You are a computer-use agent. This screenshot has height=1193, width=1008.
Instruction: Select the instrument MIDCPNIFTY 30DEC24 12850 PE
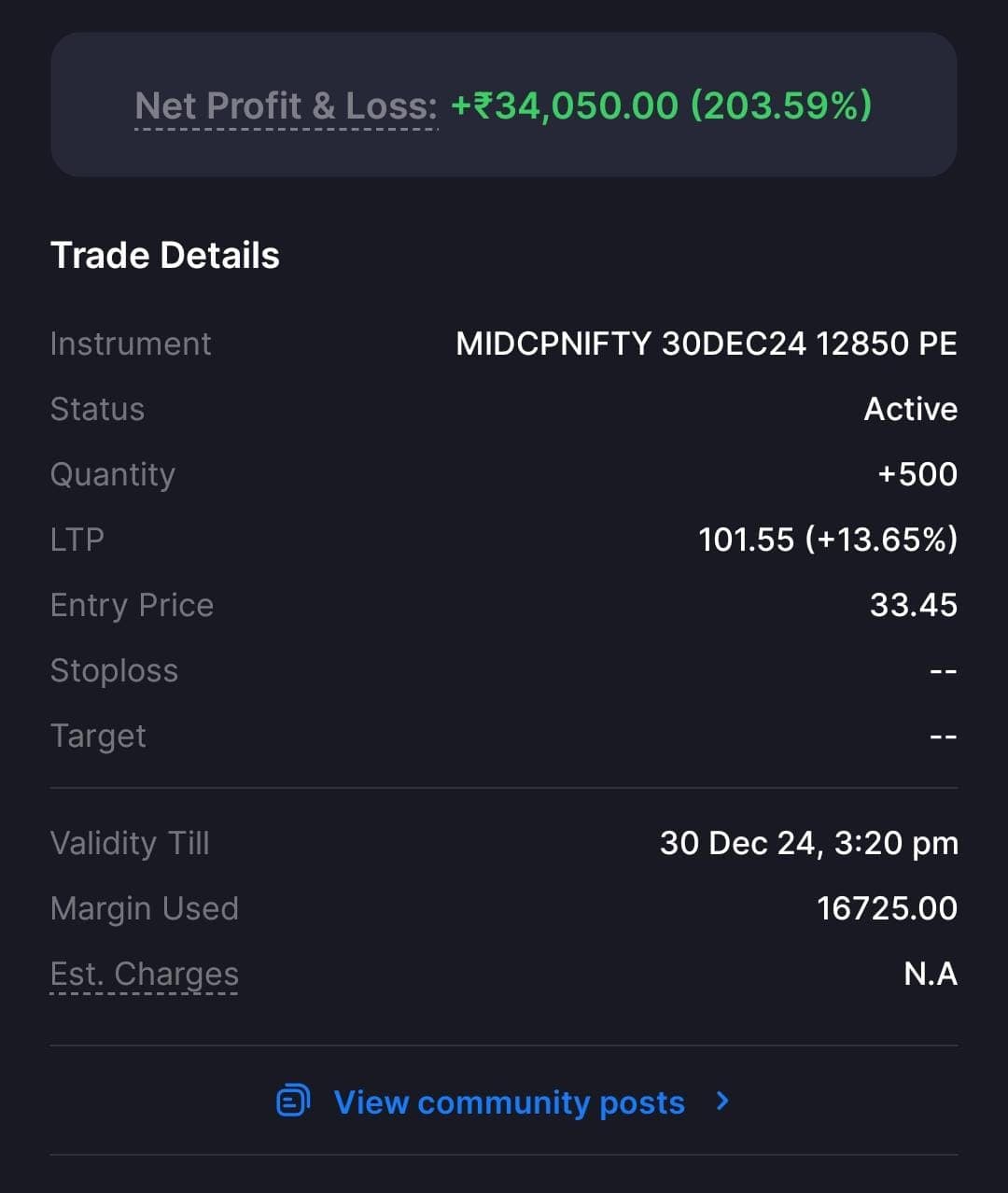click(x=706, y=344)
